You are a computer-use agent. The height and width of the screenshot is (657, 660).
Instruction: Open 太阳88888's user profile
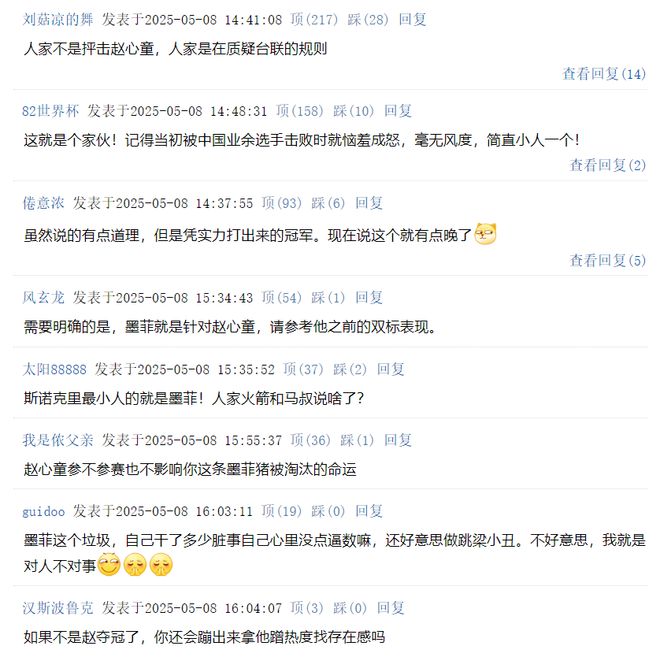[x=55, y=369]
